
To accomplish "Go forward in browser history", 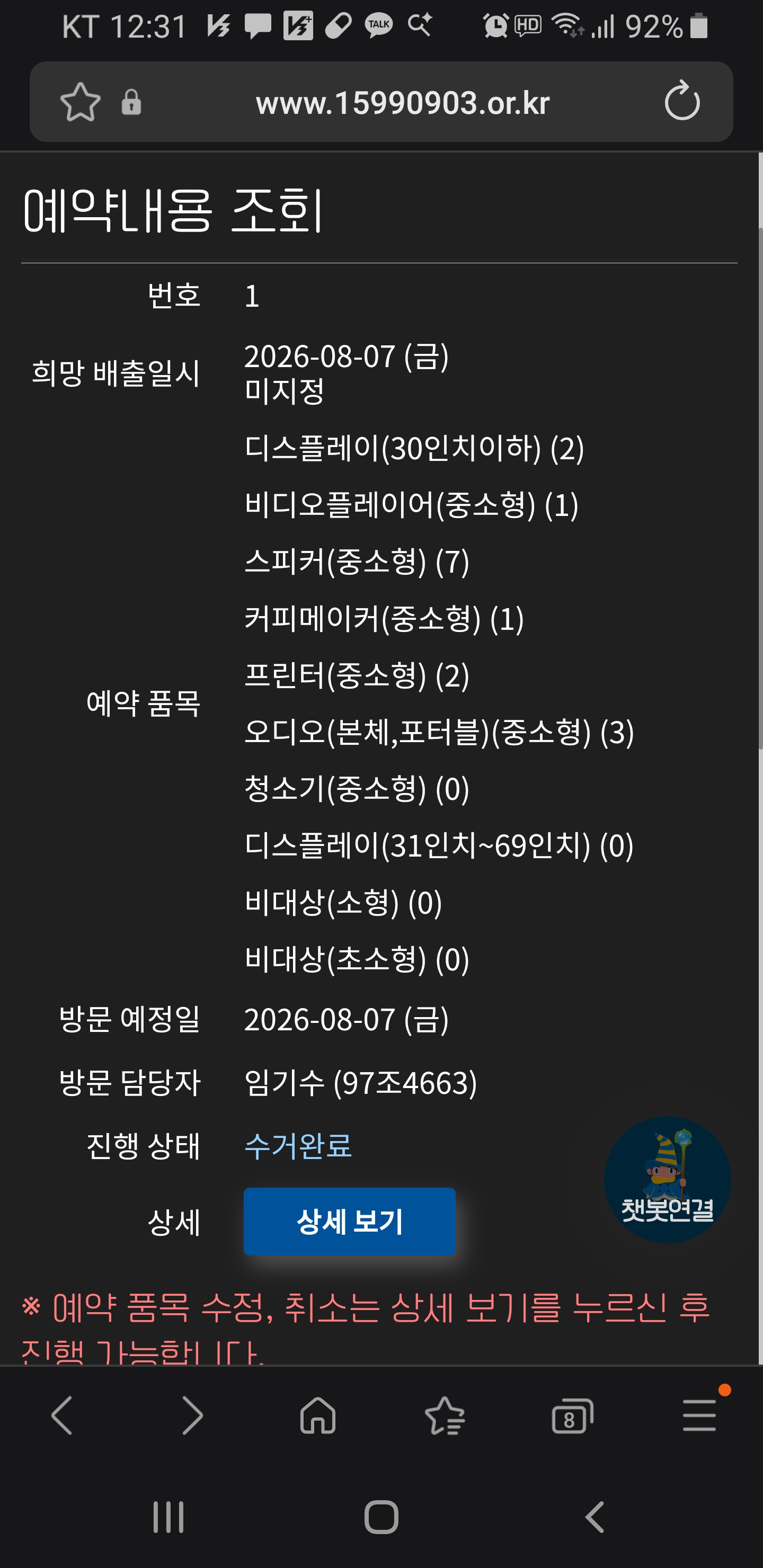I will [x=192, y=1414].
